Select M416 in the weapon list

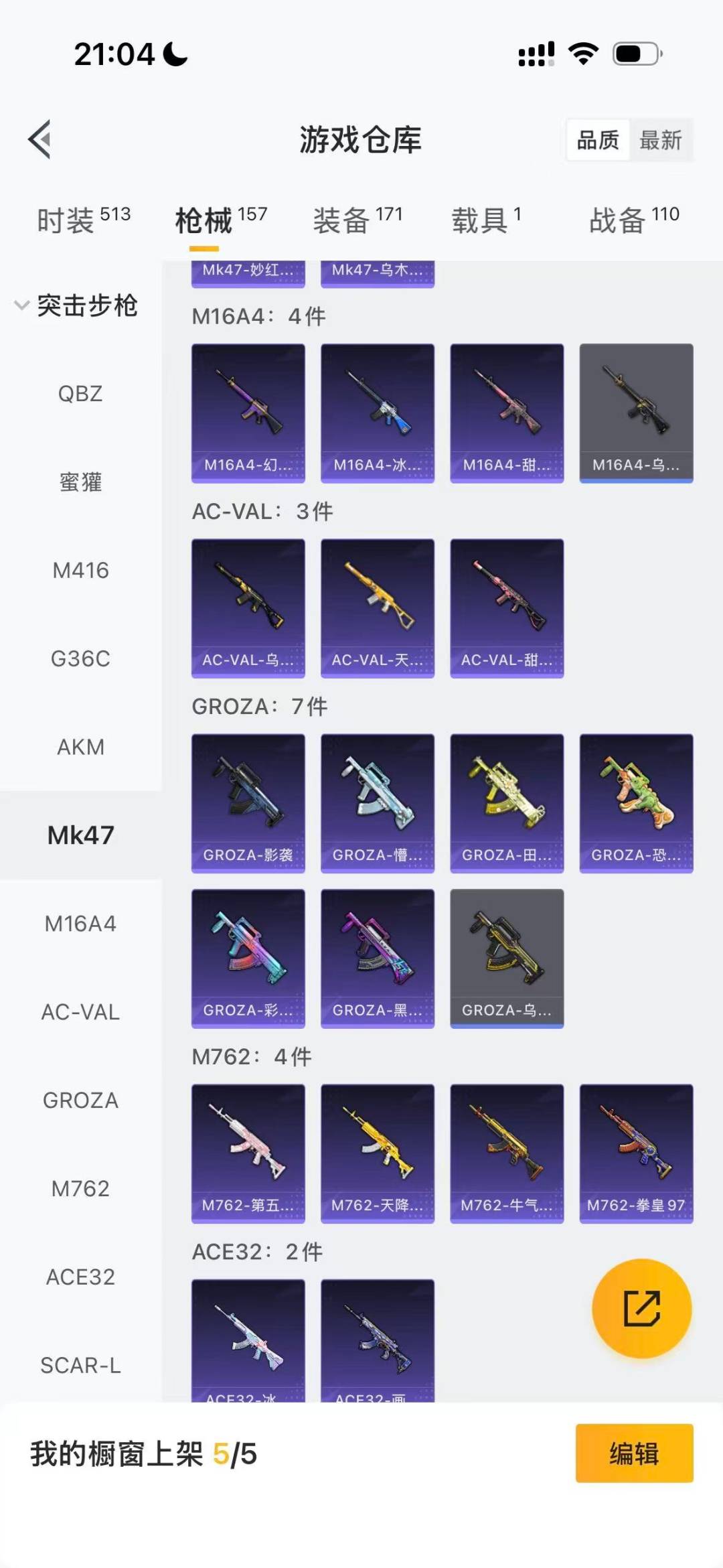point(80,571)
